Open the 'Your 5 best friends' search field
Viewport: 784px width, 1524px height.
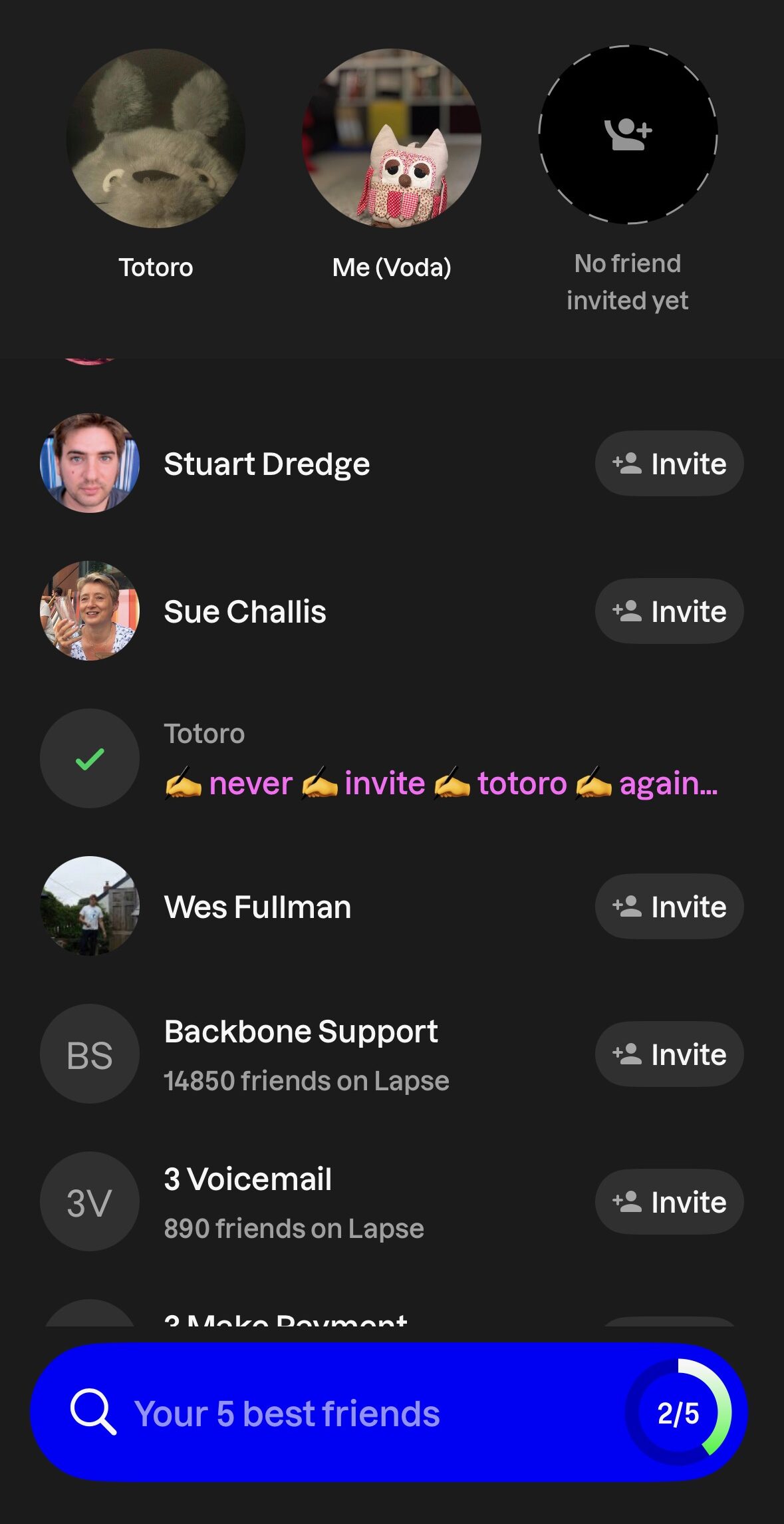click(x=389, y=1412)
